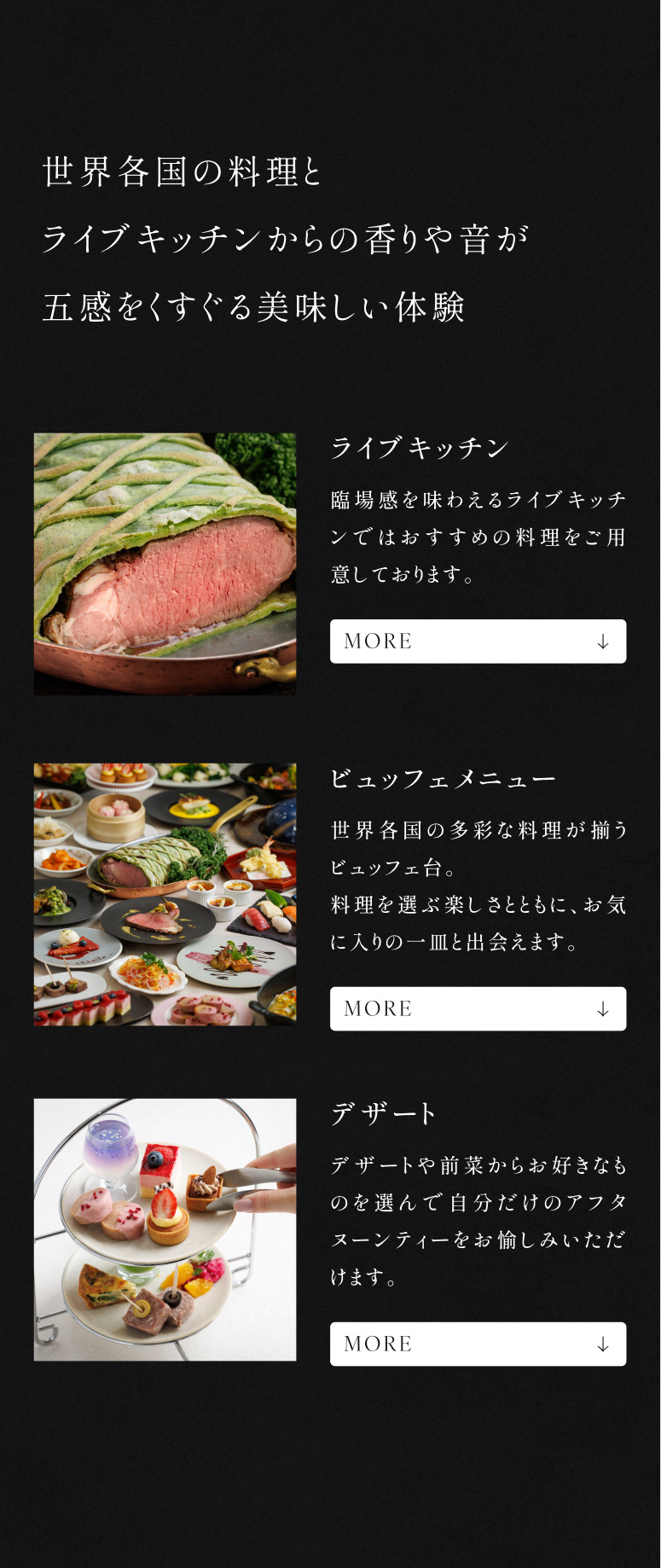Screen dimensions: 661x1568
Task: Select MORE under デザート section
Action: tap(478, 1344)
